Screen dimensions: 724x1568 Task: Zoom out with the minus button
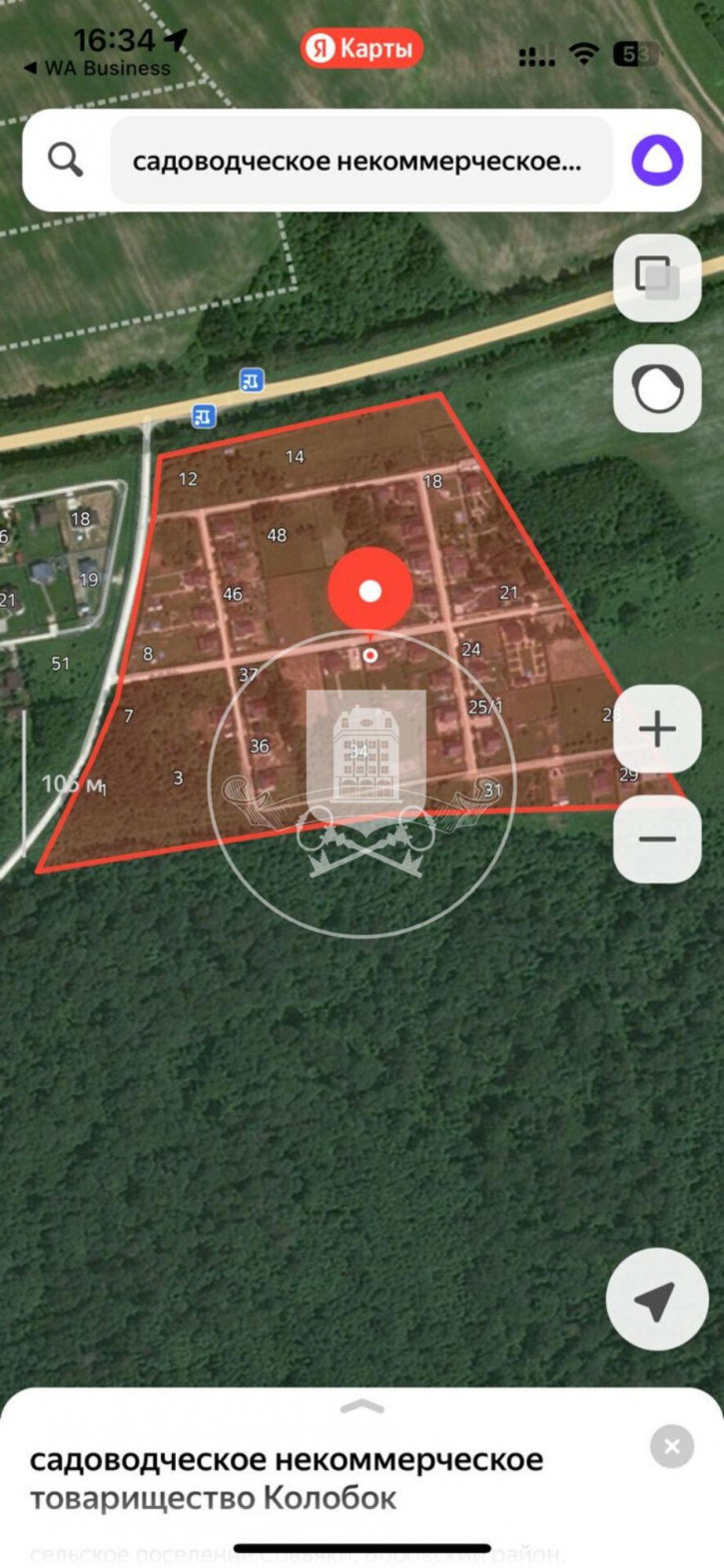pos(656,839)
